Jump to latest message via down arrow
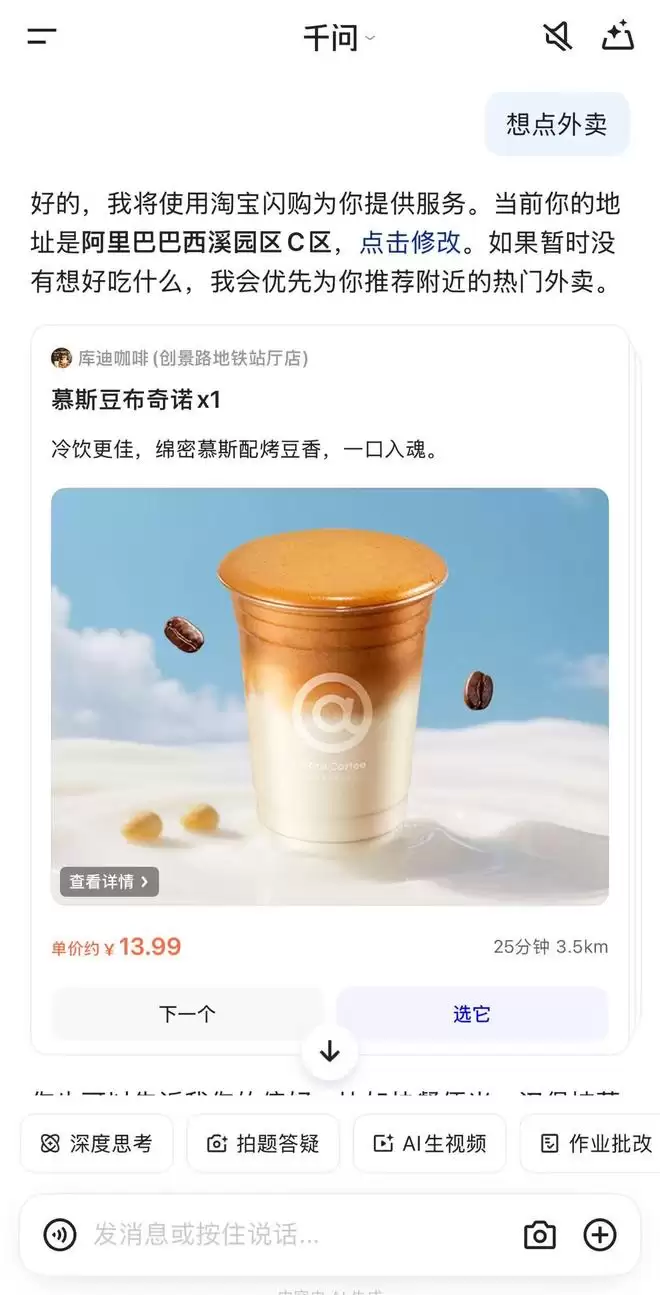660x1295 pixels. tap(330, 1052)
